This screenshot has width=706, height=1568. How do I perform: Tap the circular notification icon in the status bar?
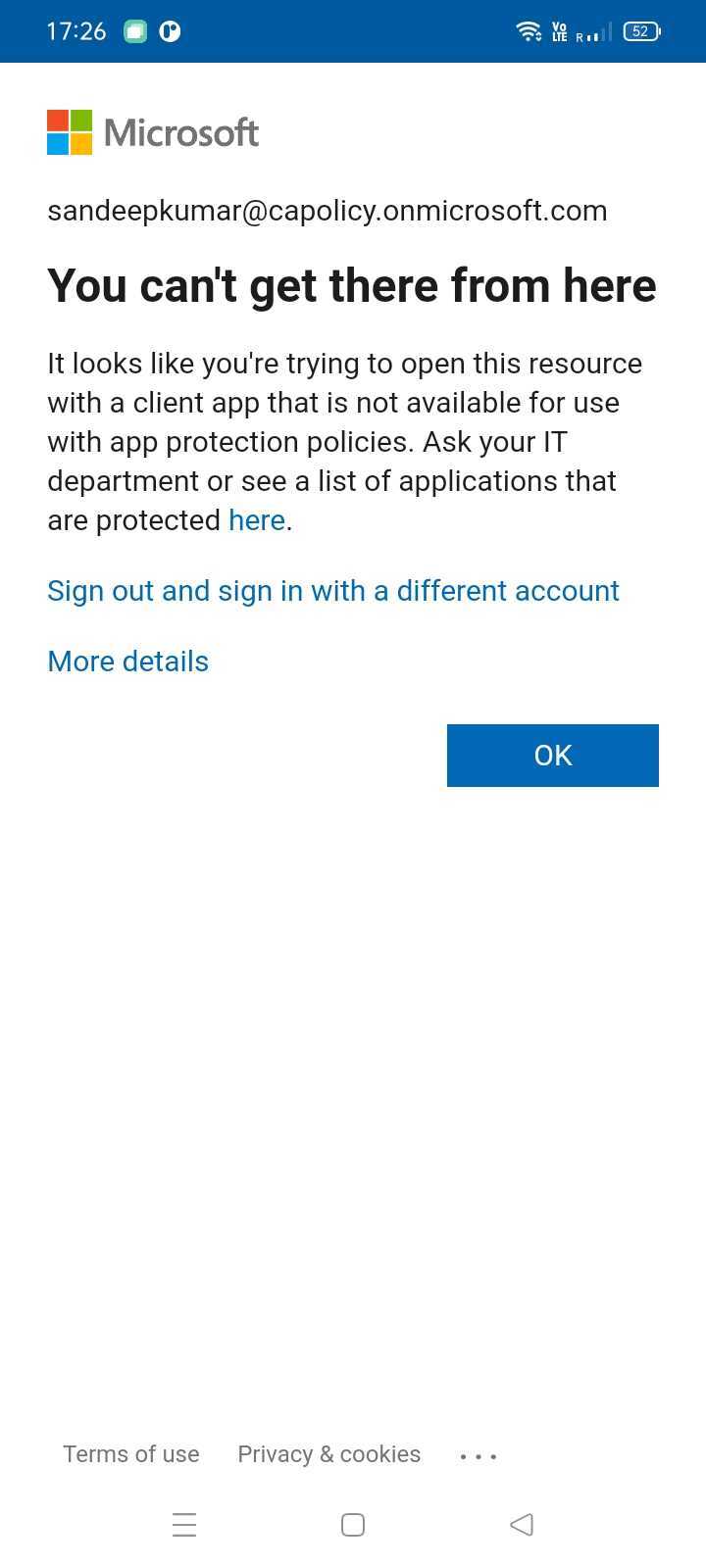pos(170,30)
